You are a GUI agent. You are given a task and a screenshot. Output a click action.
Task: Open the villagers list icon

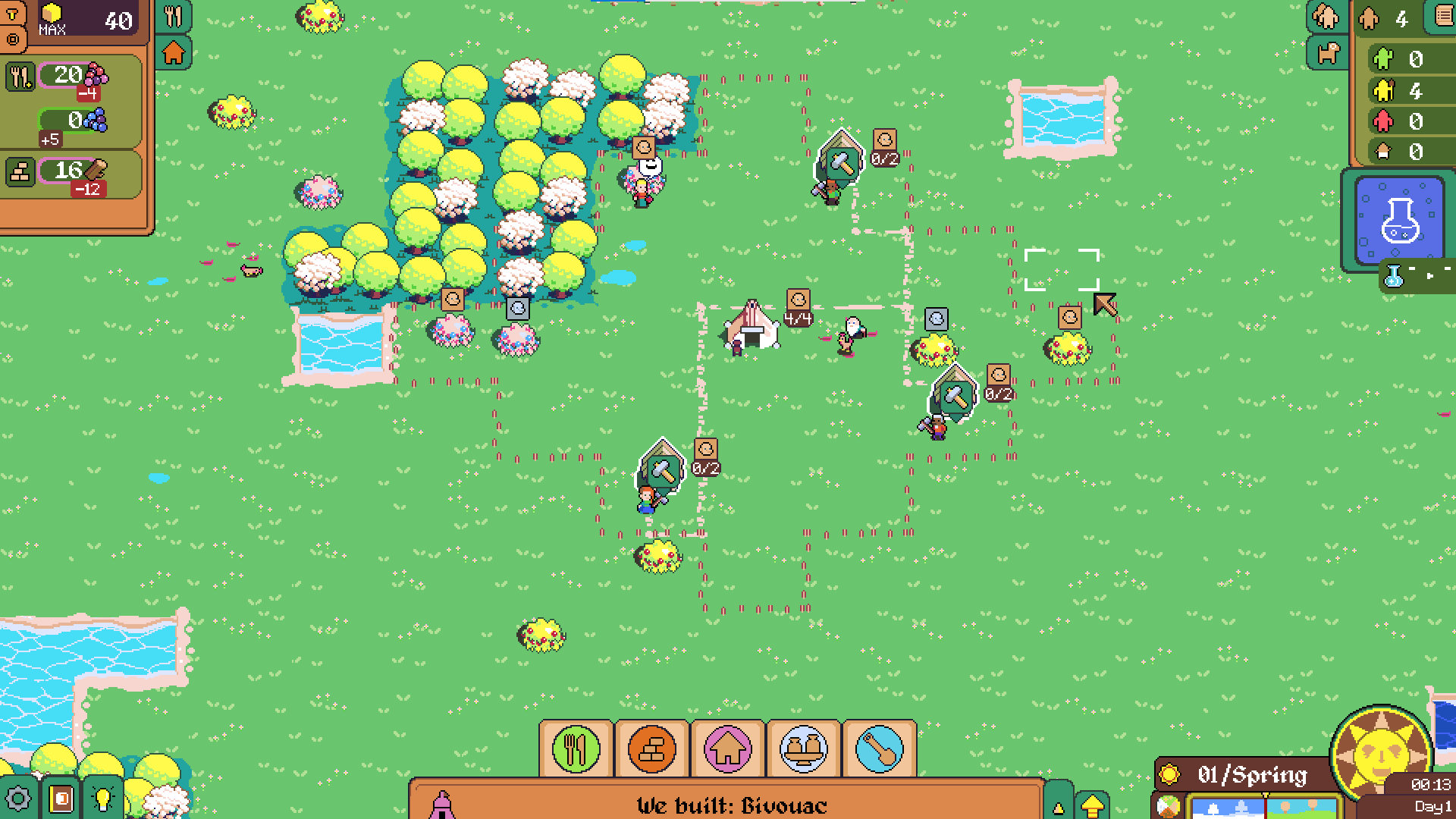click(1326, 17)
